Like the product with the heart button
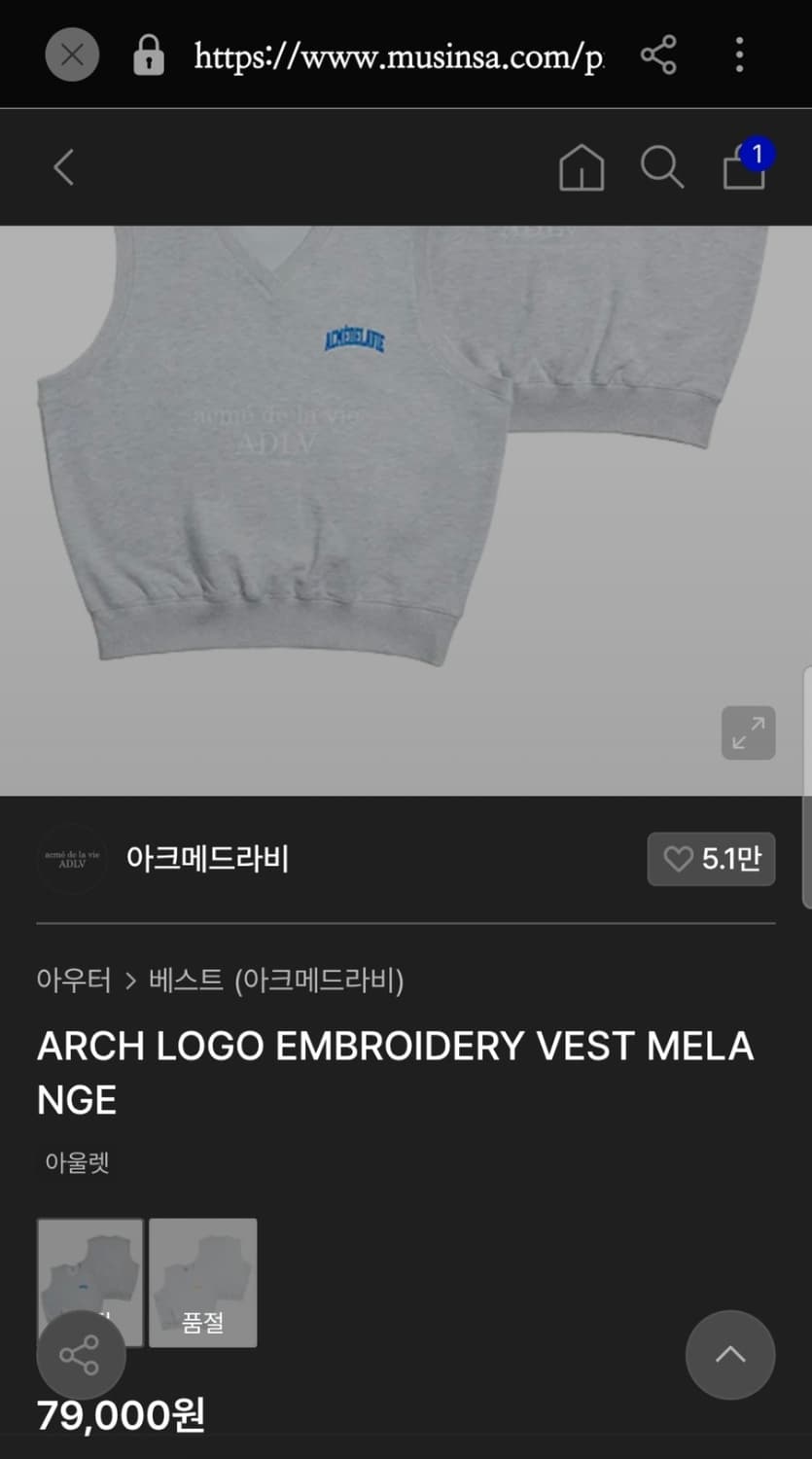The height and width of the screenshot is (1459, 812). click(711, 859)
